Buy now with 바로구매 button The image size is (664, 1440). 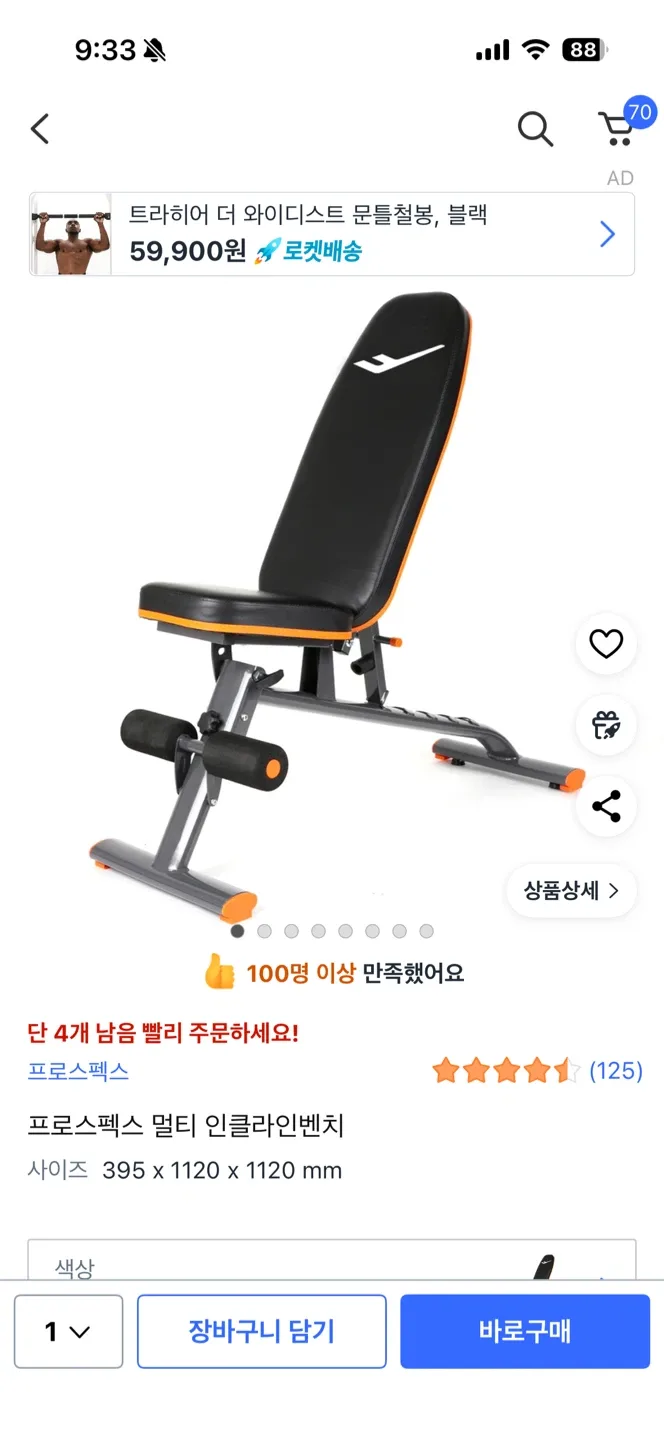(524, 1331)
